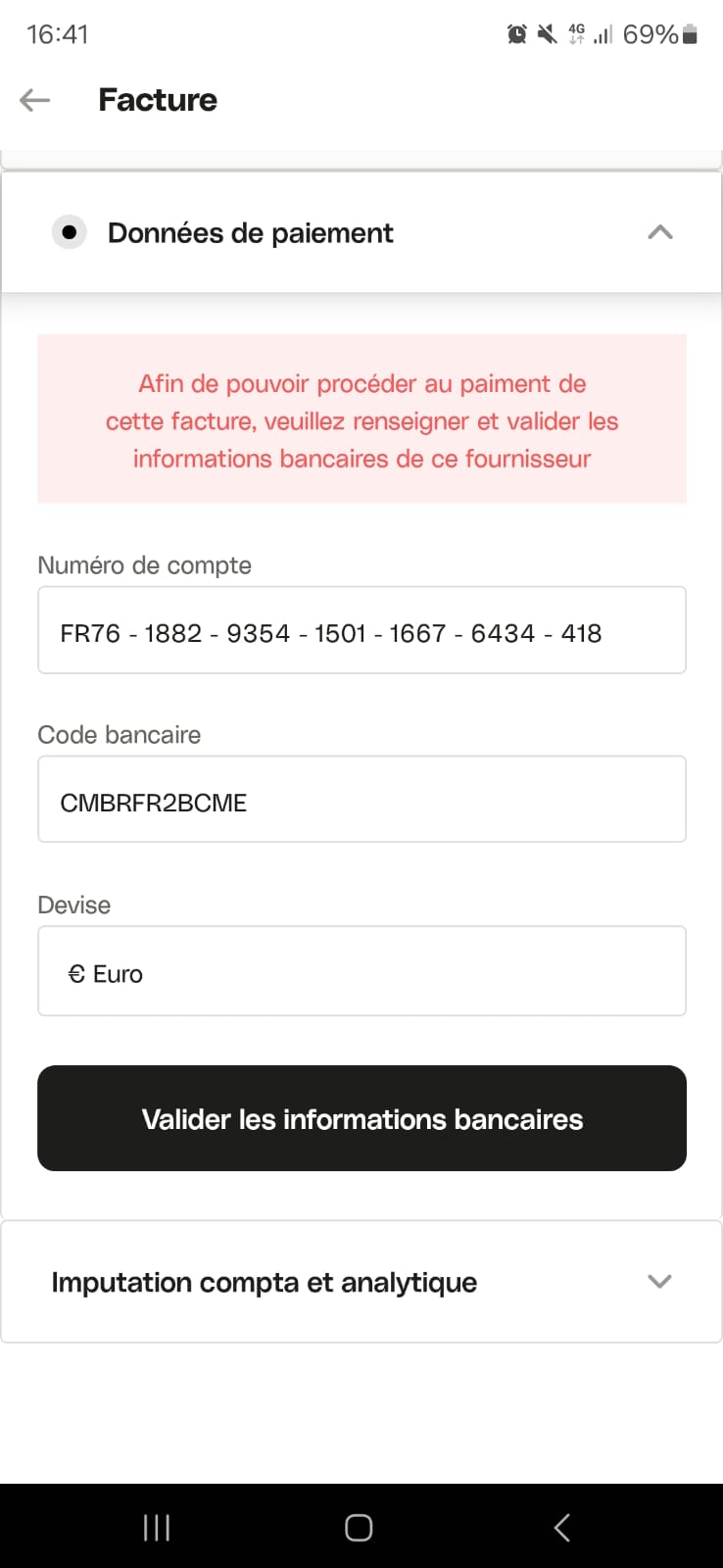Expand Imputation compta et analytique

(361, 1282)
